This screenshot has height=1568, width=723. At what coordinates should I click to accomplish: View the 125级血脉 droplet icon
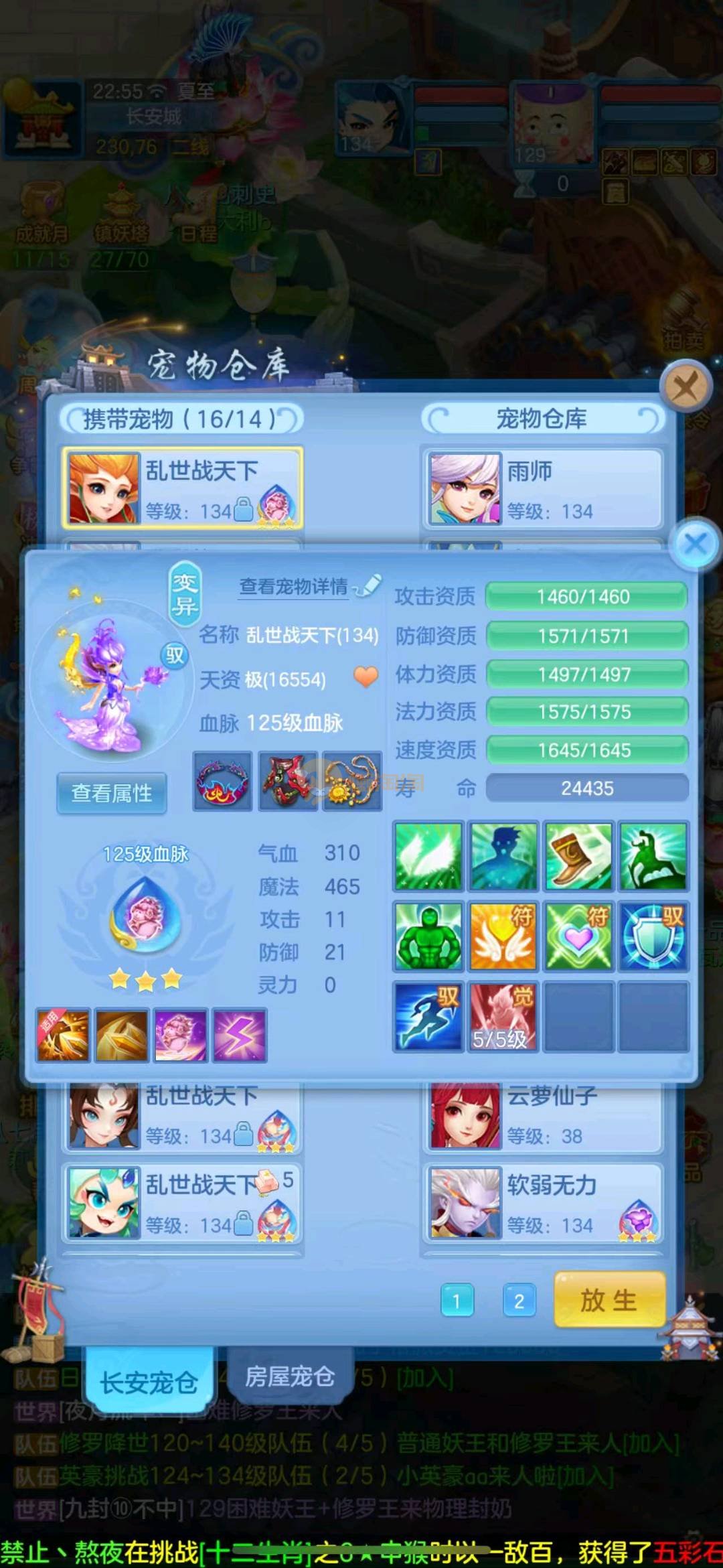pos(145,916)
